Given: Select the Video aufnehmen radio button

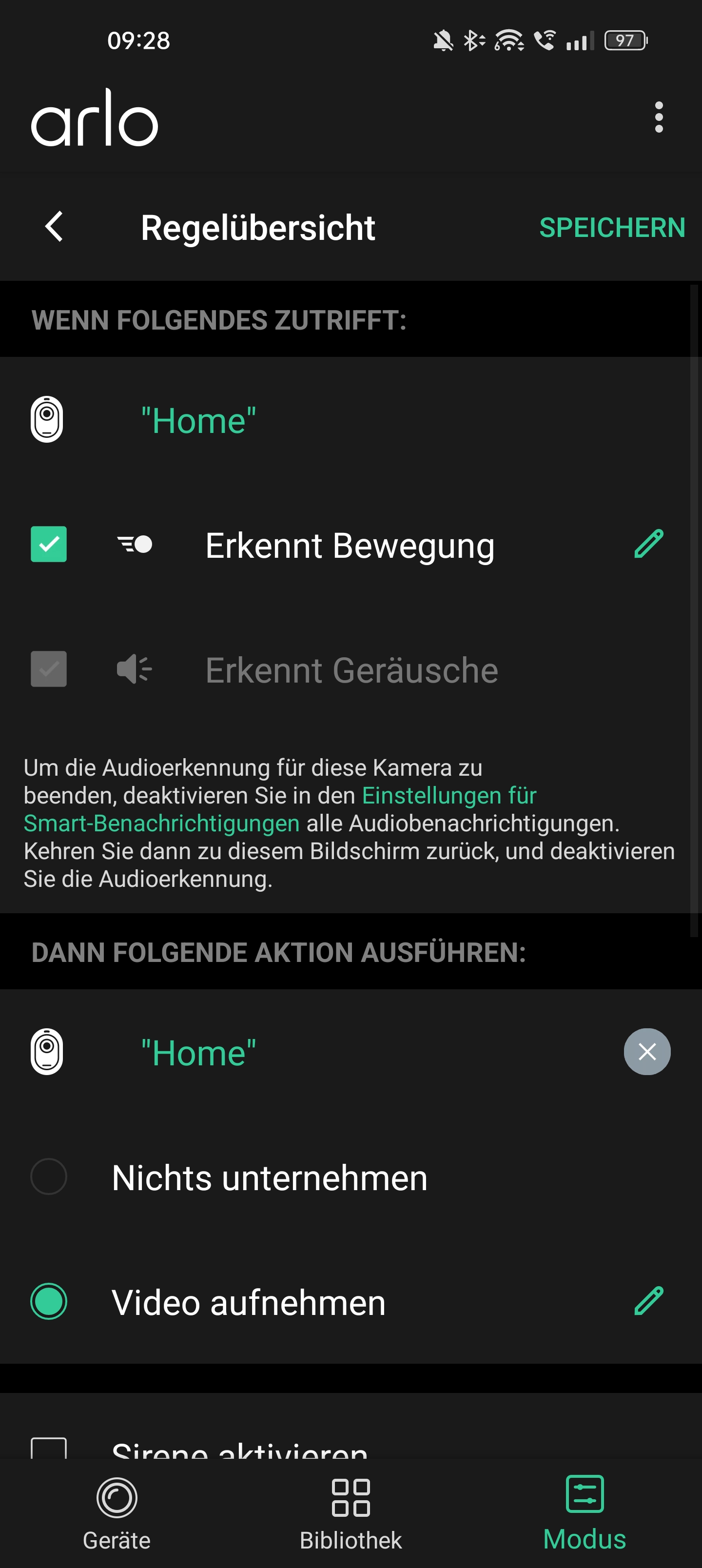Looking at the screenshot, I should click(49, 1303).
